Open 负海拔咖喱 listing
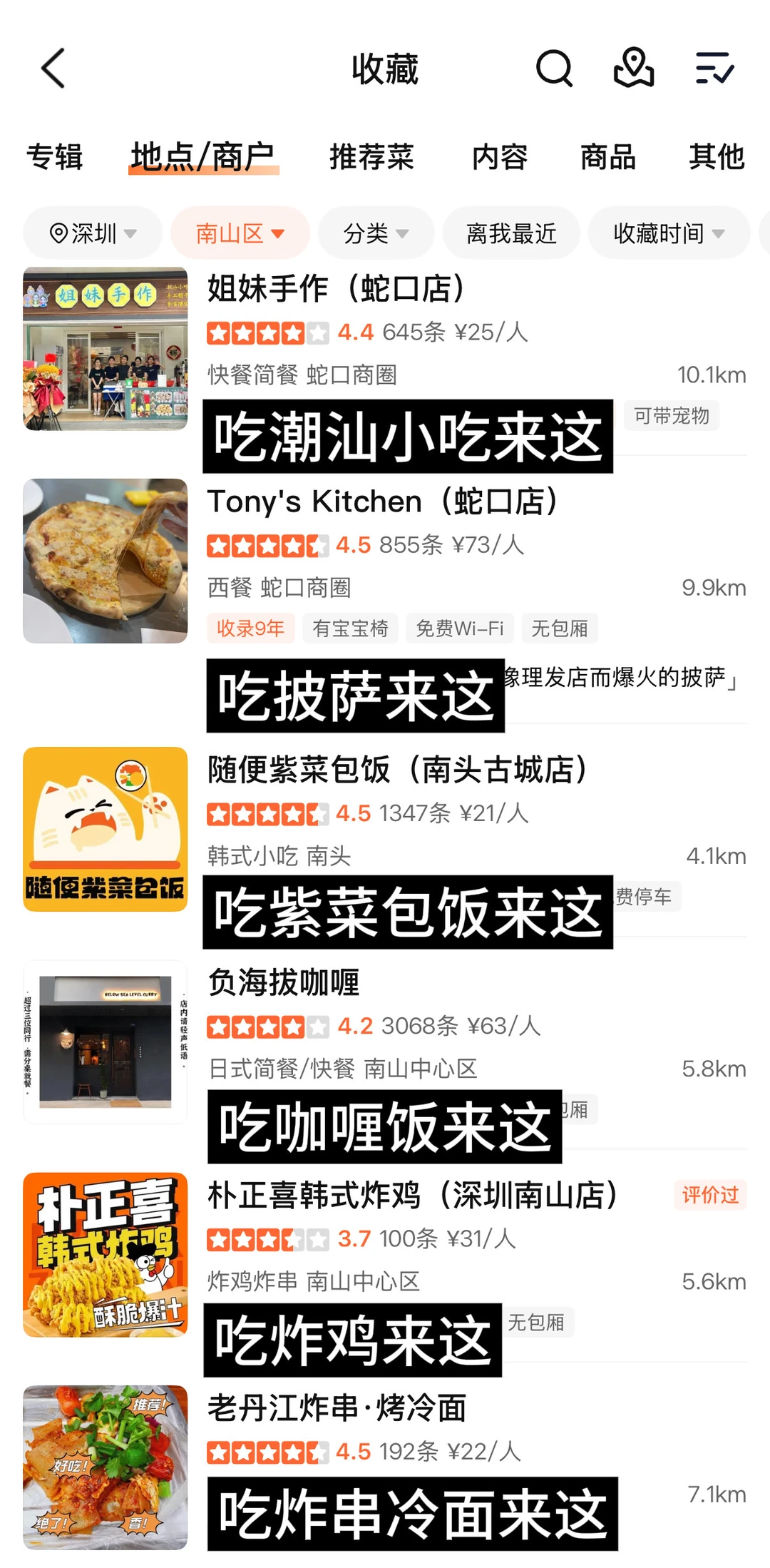The height and width of the screenshot is (1568, 770). pyautogui.click(x=284, y=983)
